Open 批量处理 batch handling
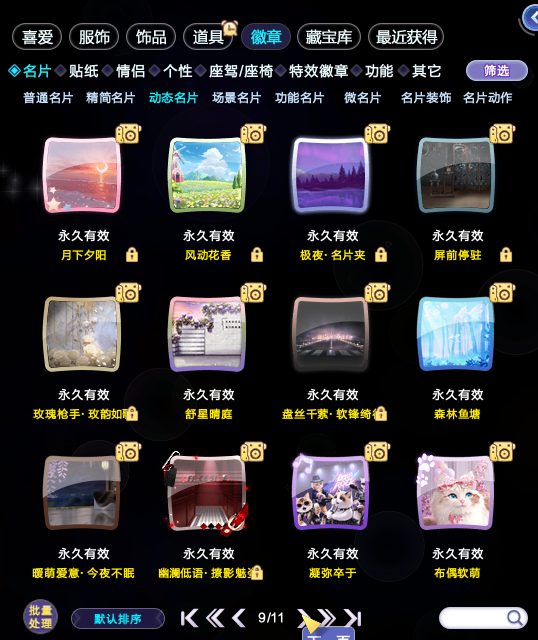Screen dimensions: 538x640 [40, 616]
